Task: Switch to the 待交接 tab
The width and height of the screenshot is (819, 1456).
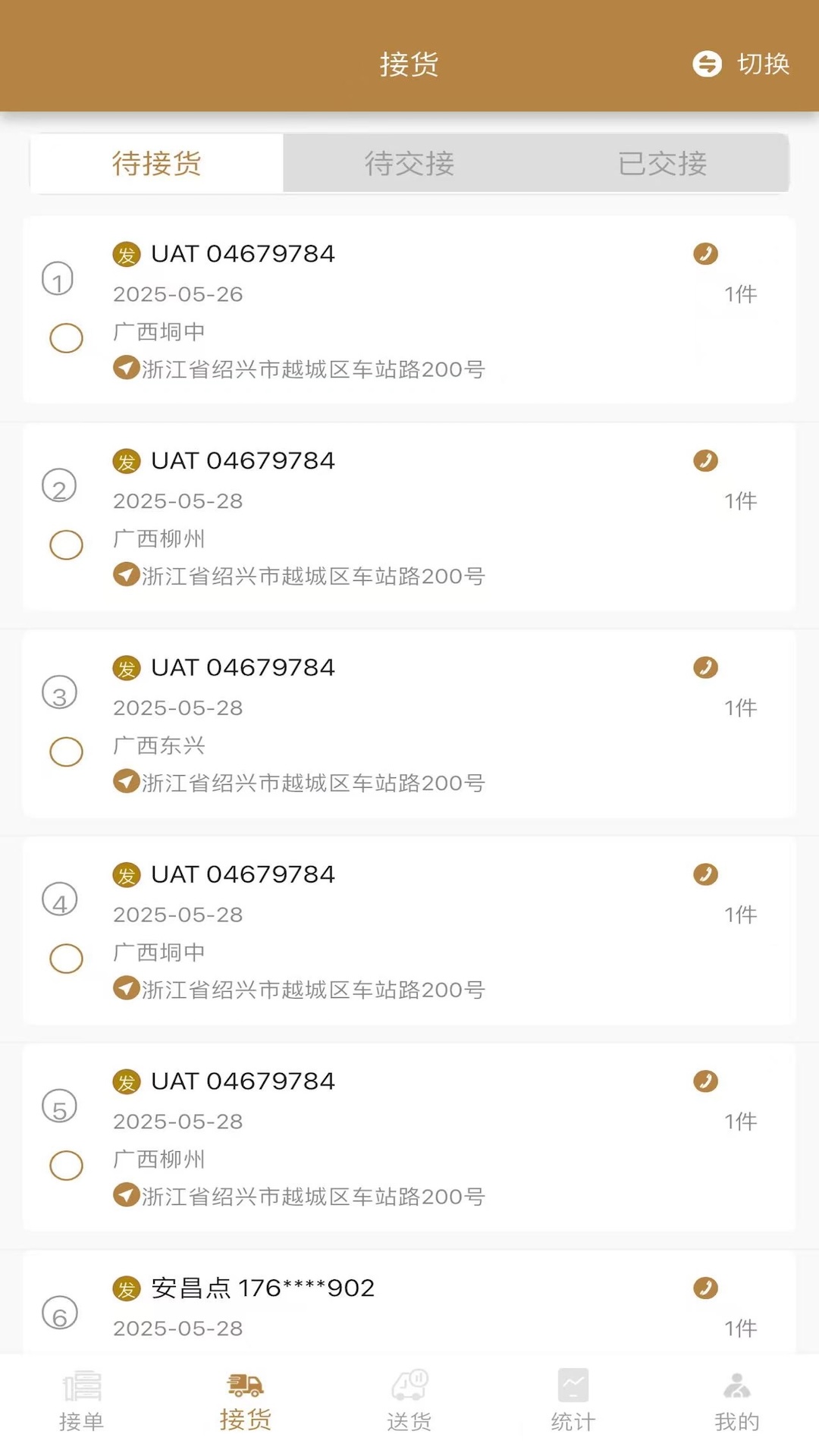Action: click(x=409, y=162)
